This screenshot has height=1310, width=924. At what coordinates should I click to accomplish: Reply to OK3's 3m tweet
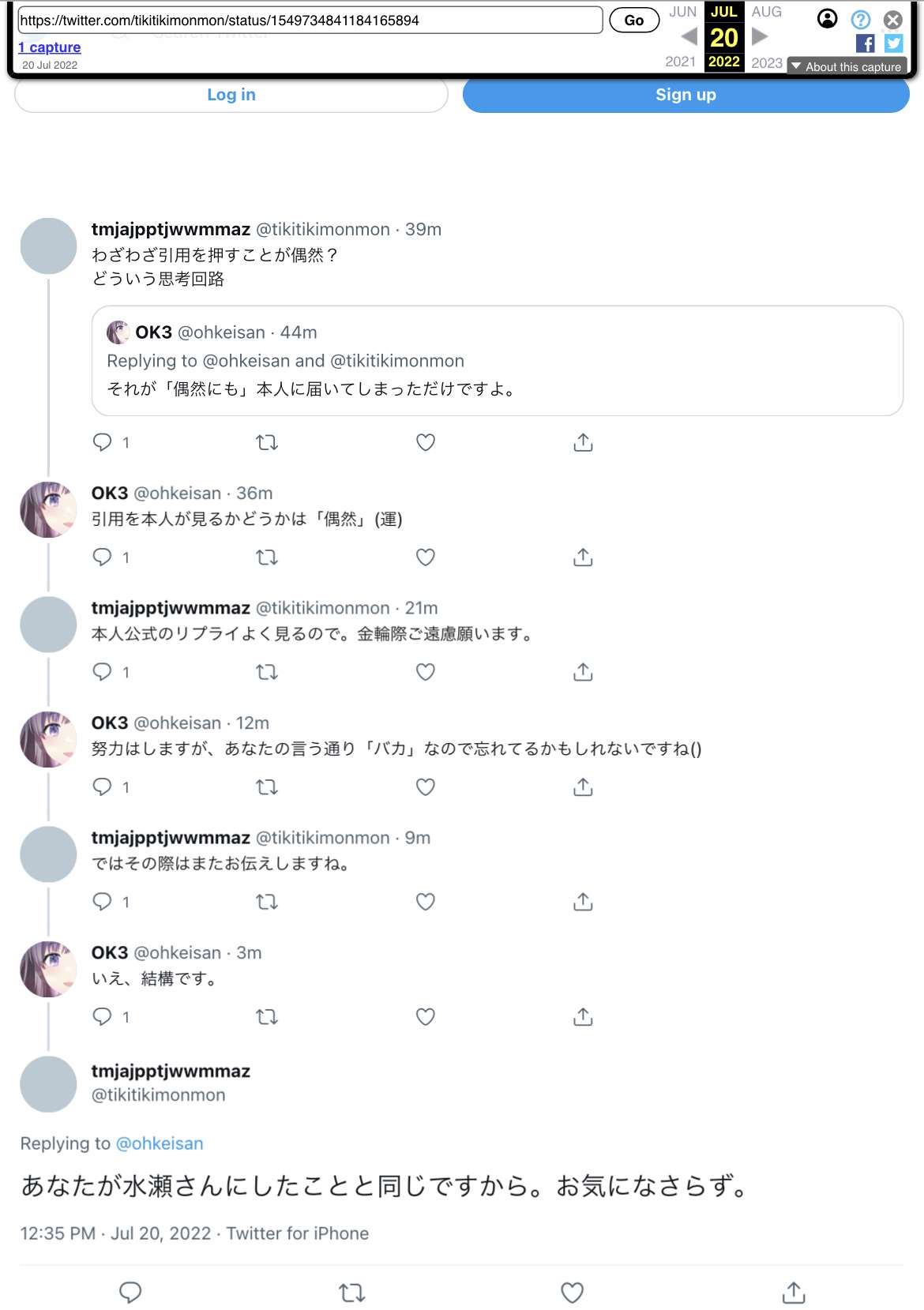click(x=103, y=1016)
